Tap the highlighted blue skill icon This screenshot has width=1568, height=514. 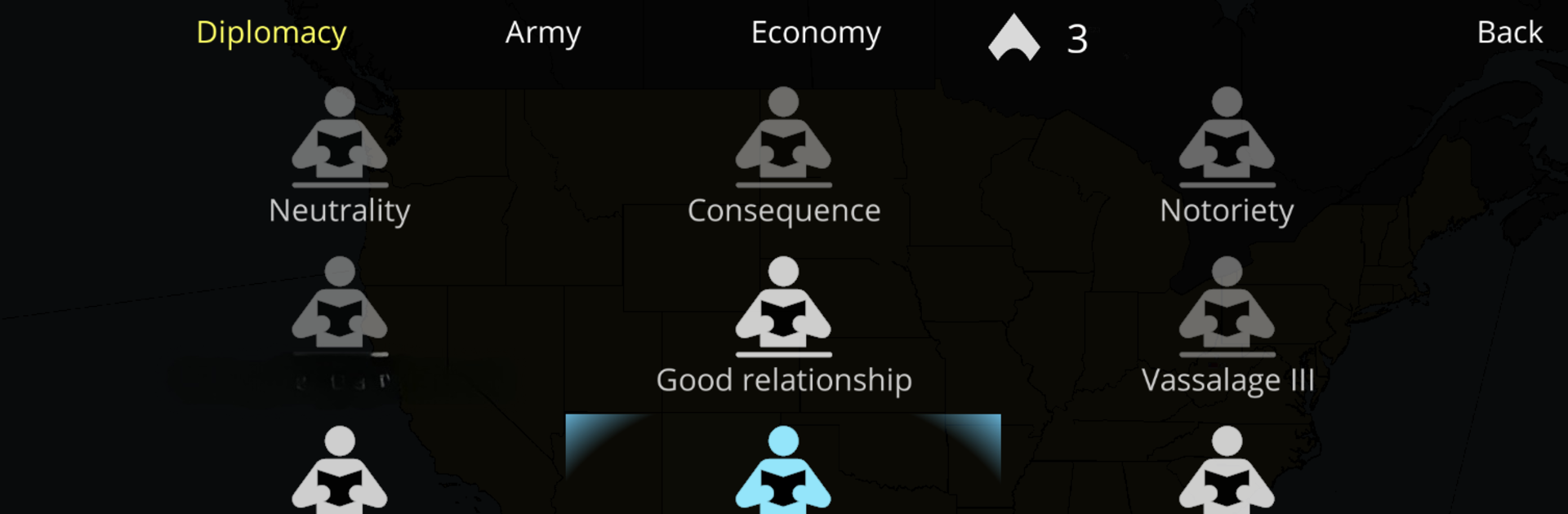pyautogui.click(x=783, y=472)
